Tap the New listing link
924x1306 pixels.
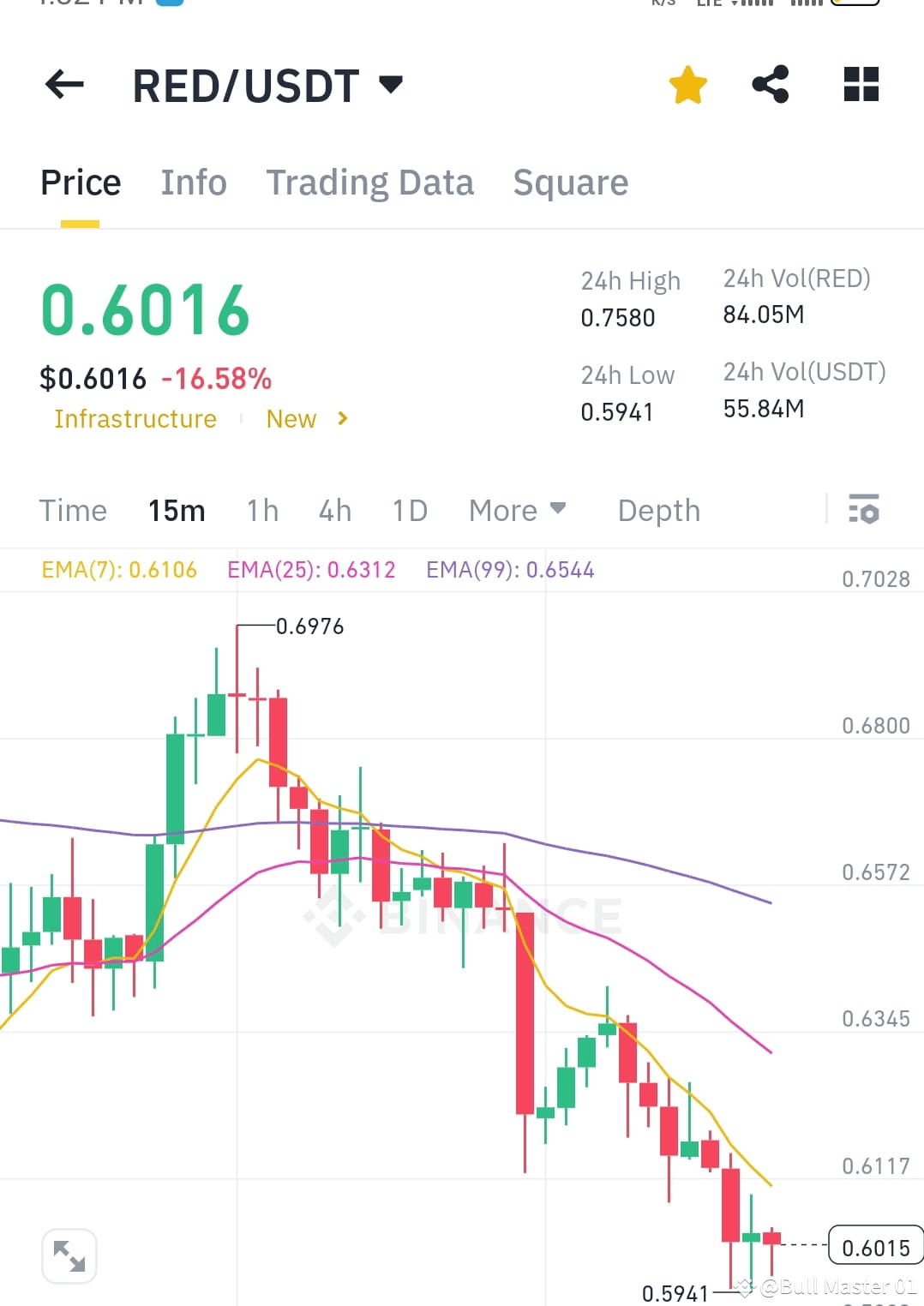[x=291, y=419]
